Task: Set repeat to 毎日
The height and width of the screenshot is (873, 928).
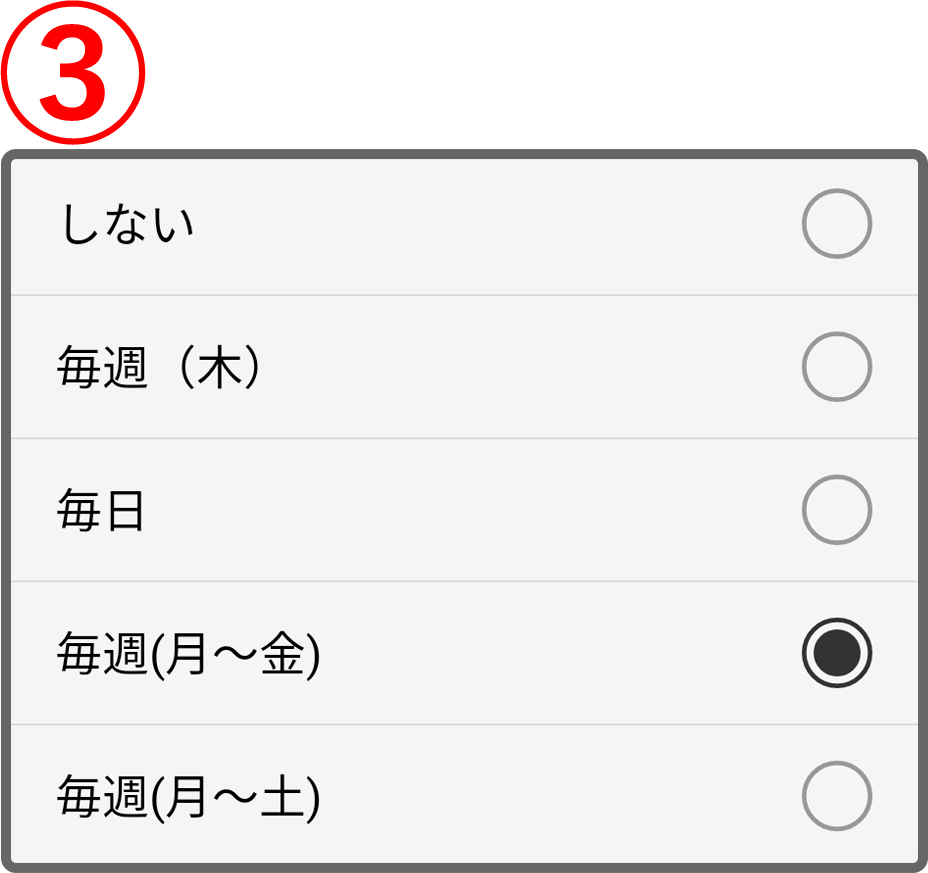Action: pos(836,510)
